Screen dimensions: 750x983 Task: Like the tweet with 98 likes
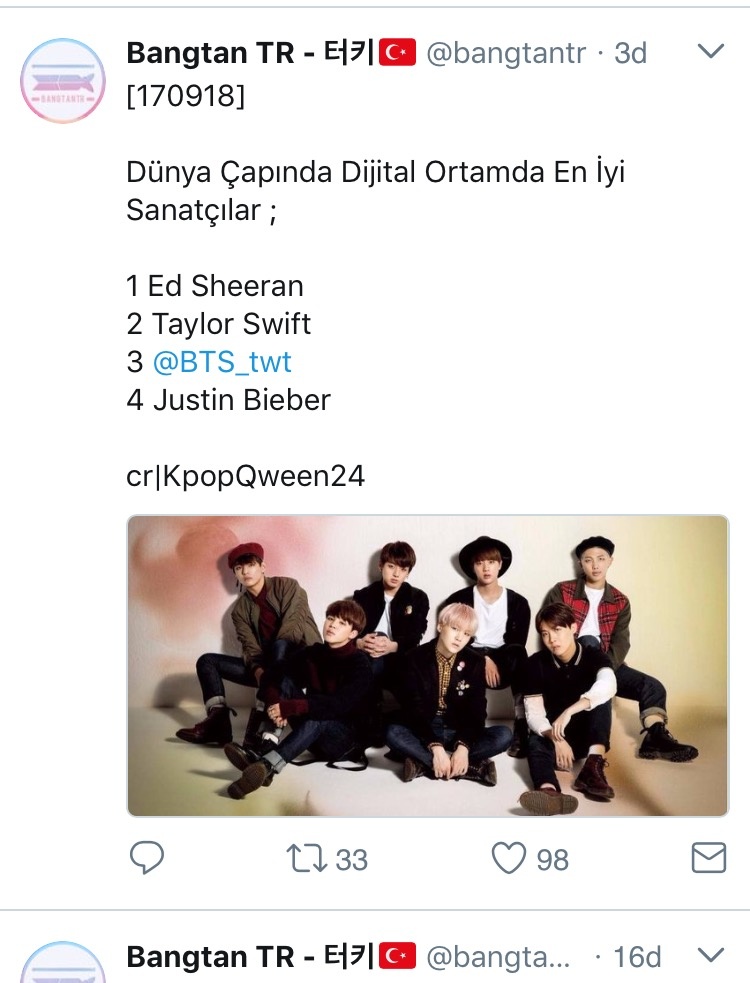point(508,858)
